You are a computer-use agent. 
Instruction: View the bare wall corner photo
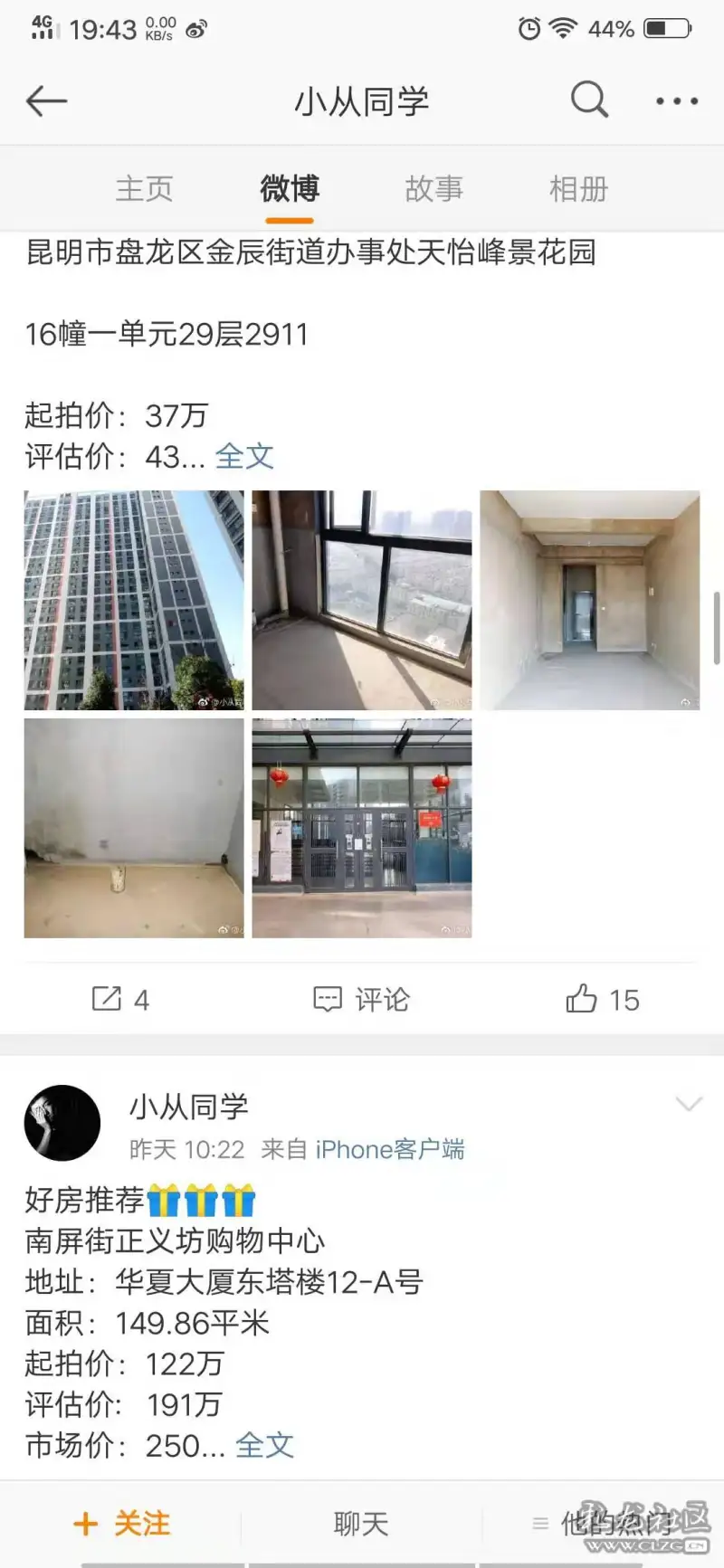point(134,828)
